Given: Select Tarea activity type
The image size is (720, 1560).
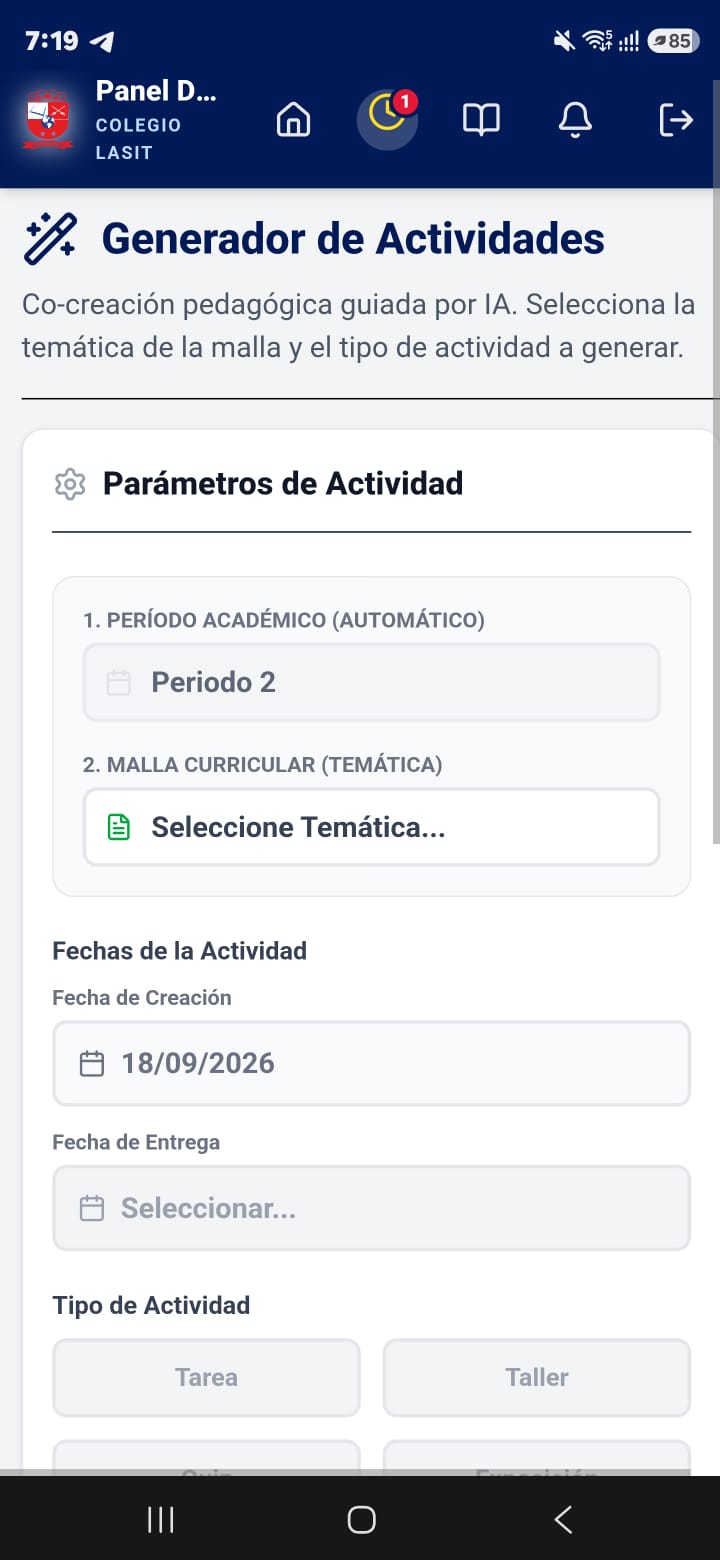Looking at the screenshot, I should click(206, 1377).
